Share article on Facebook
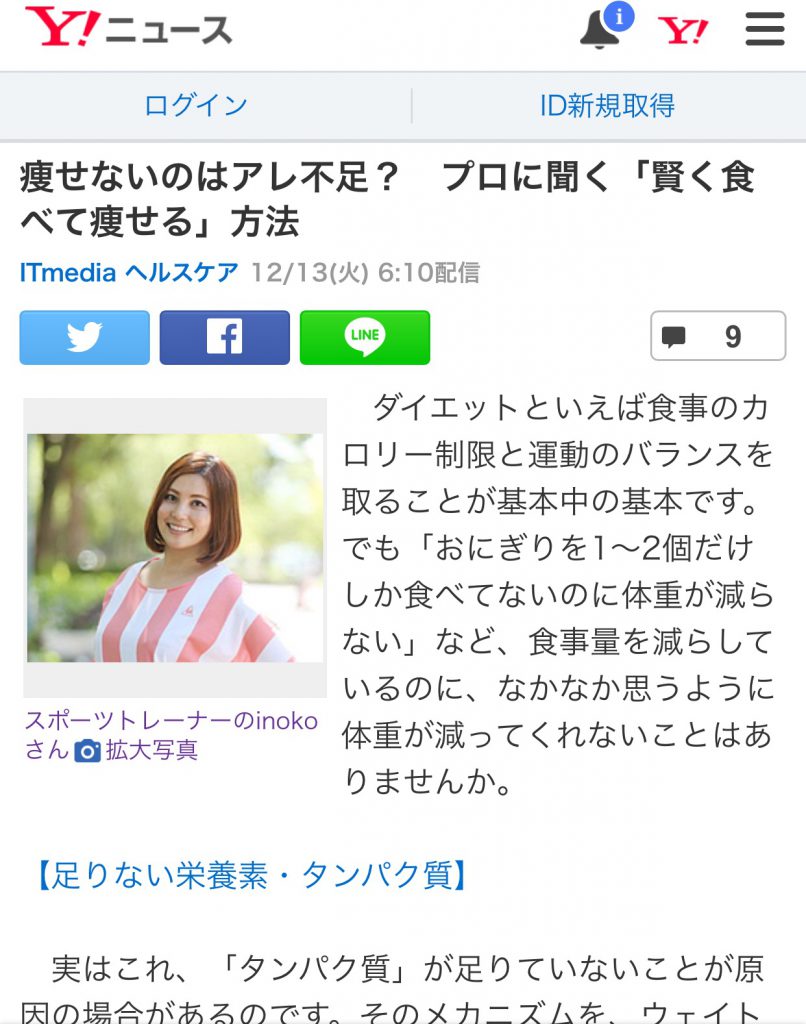806x1024 pixels. pyautogui.click(x=224, y=337)
